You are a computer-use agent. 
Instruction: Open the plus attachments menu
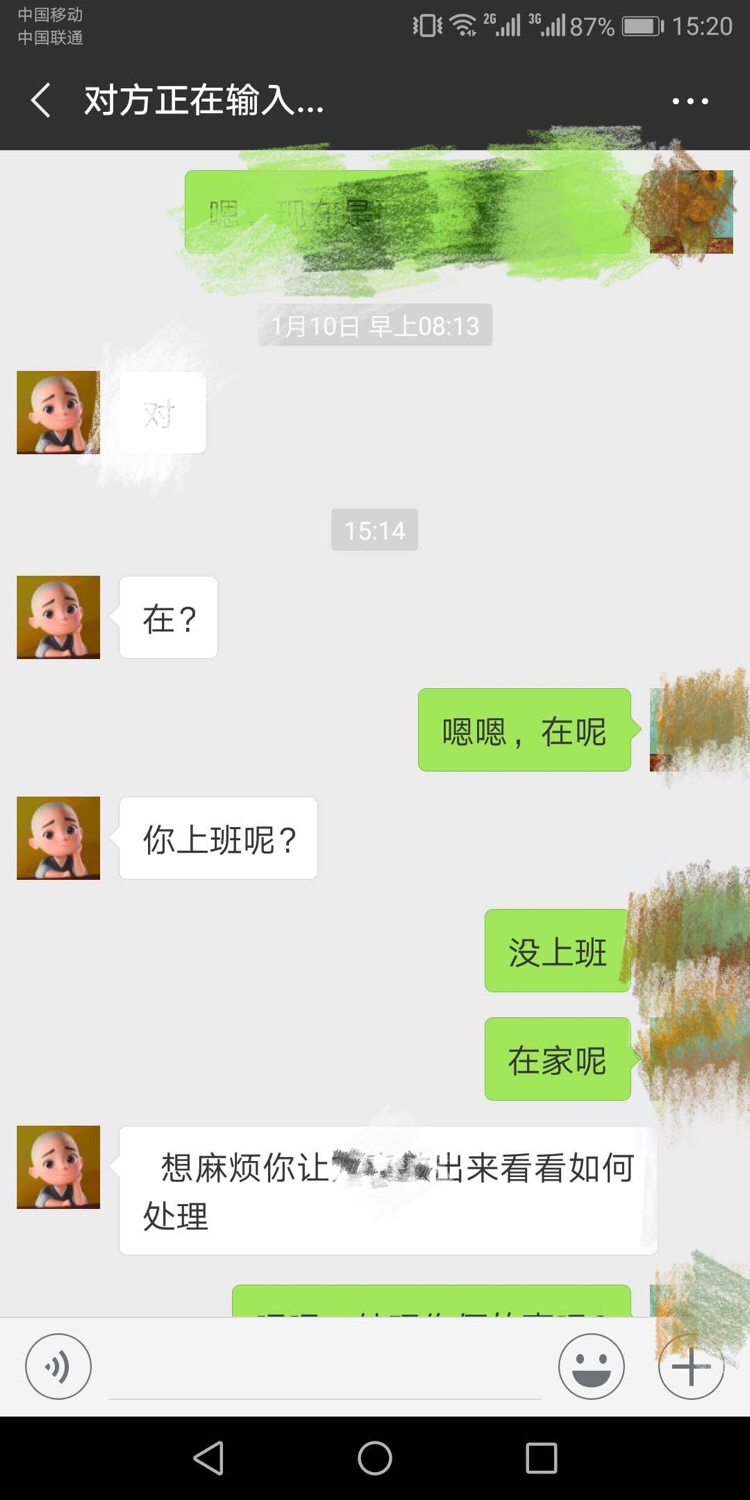tap(690, 1366)
